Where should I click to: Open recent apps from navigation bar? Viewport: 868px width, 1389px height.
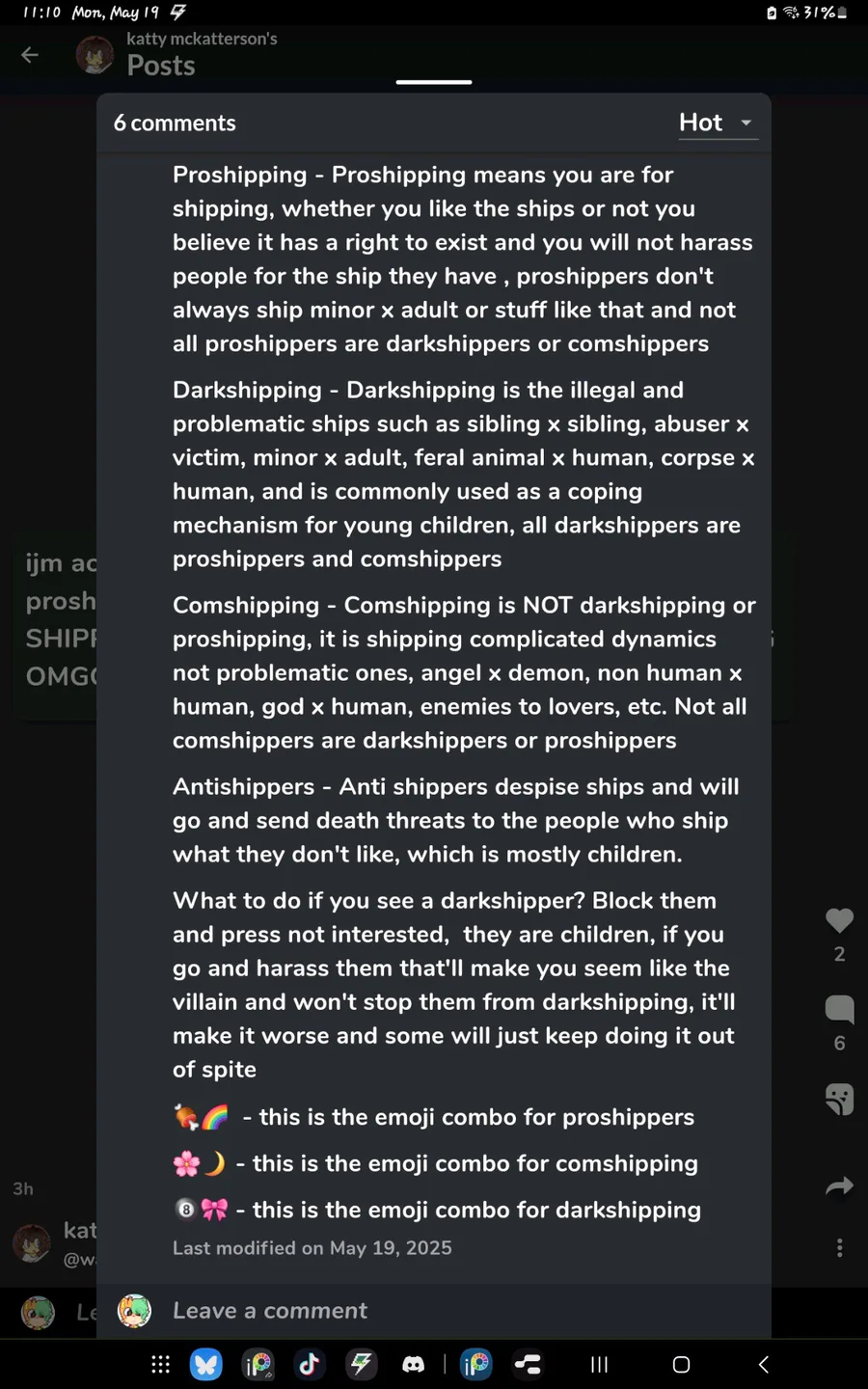pos(599,1364)
